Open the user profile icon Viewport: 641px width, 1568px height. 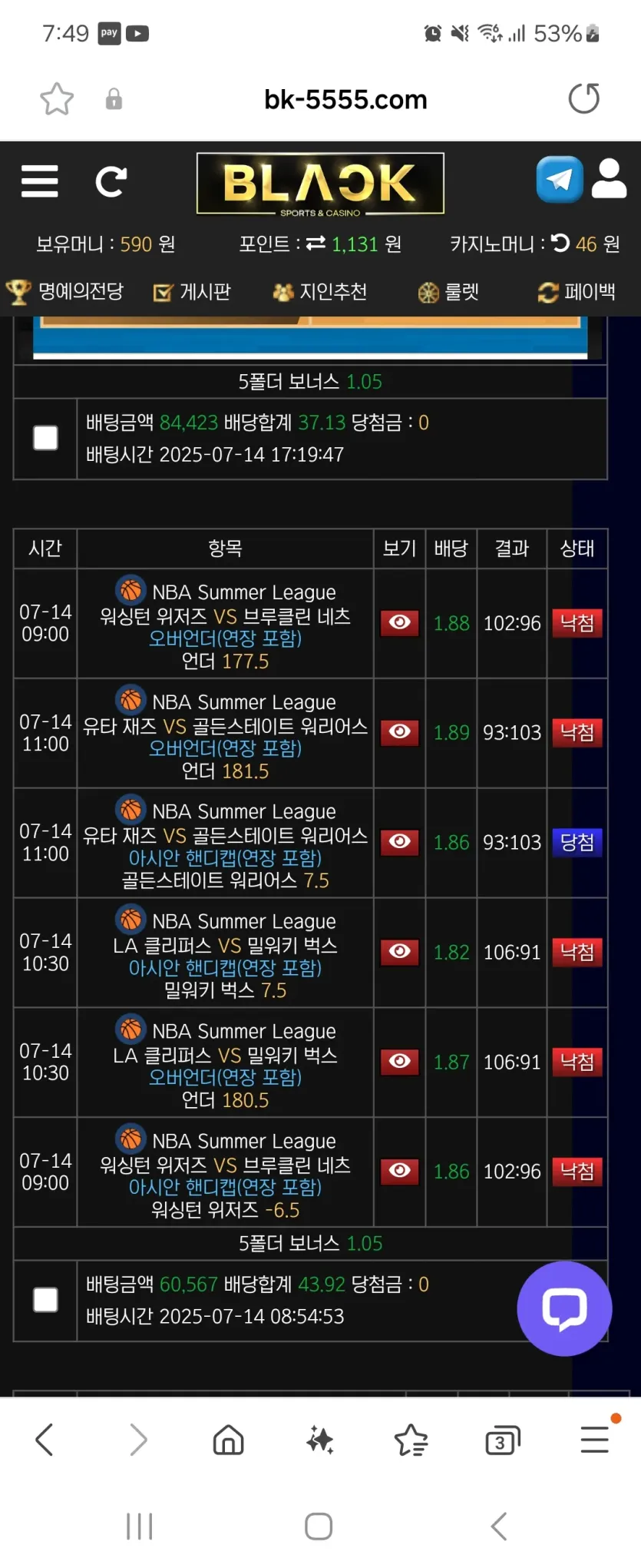tap(610, 179)
